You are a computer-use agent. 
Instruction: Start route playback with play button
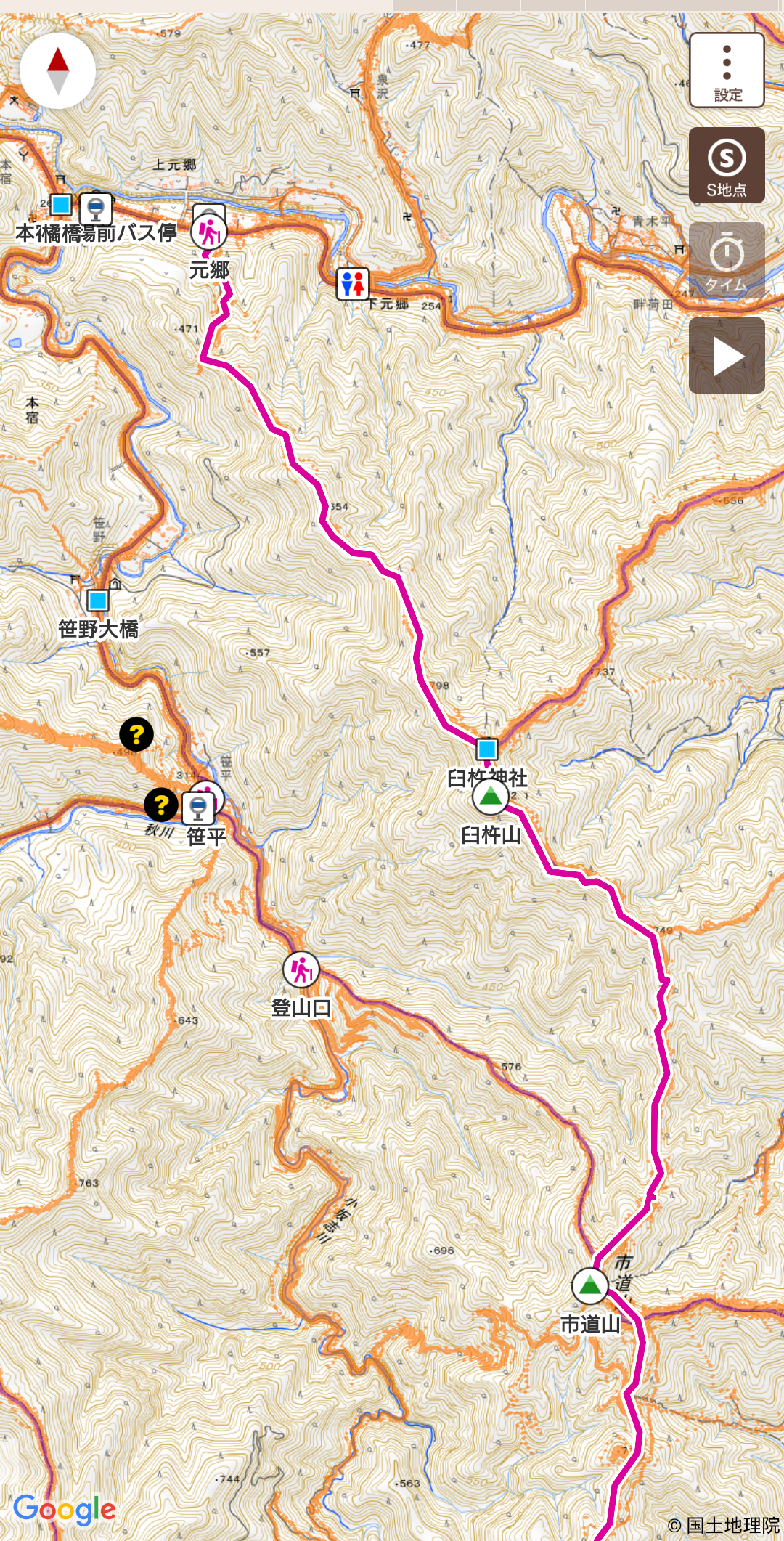(x=727, y=356)
